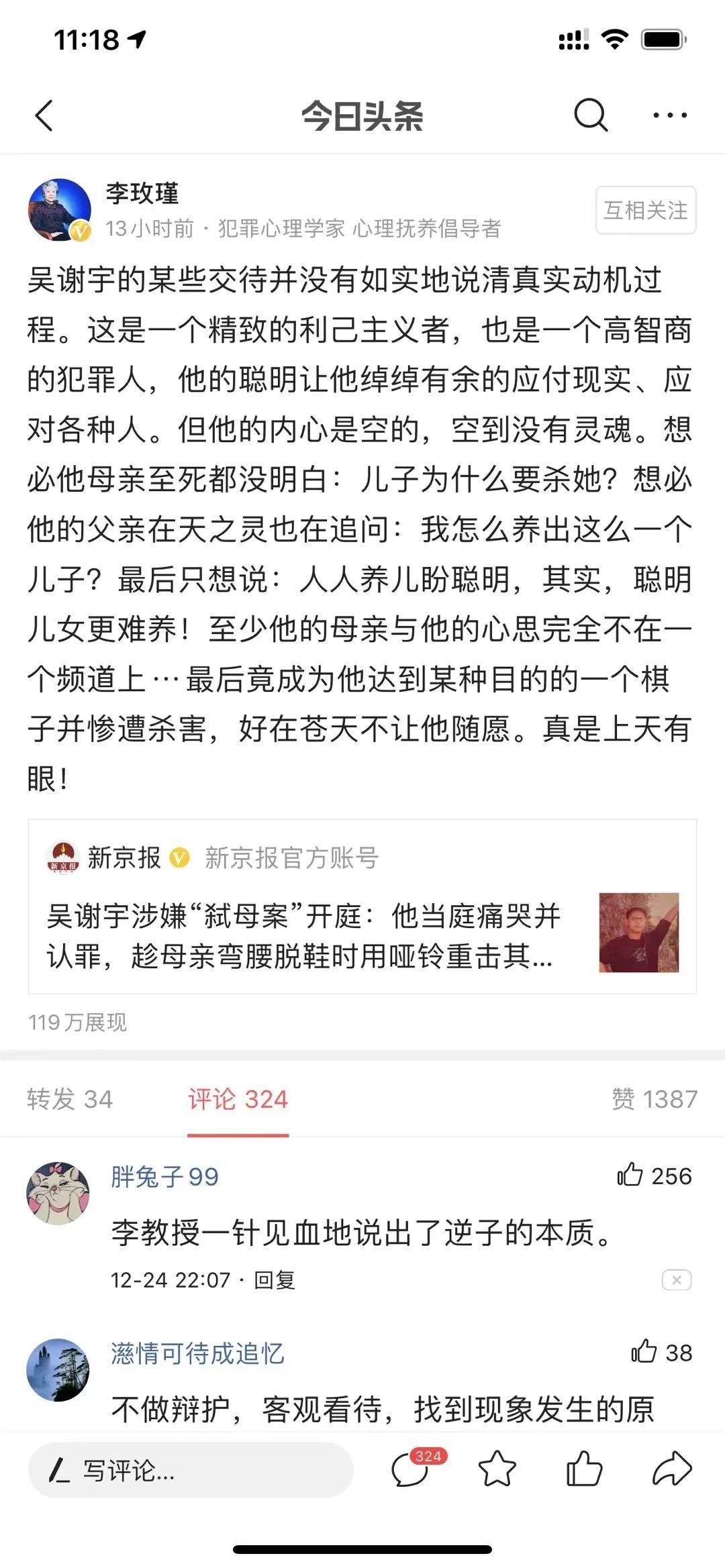Open 李玫瑾's profile avatar
Screen dimensions: 725x1568
(59, 210)
